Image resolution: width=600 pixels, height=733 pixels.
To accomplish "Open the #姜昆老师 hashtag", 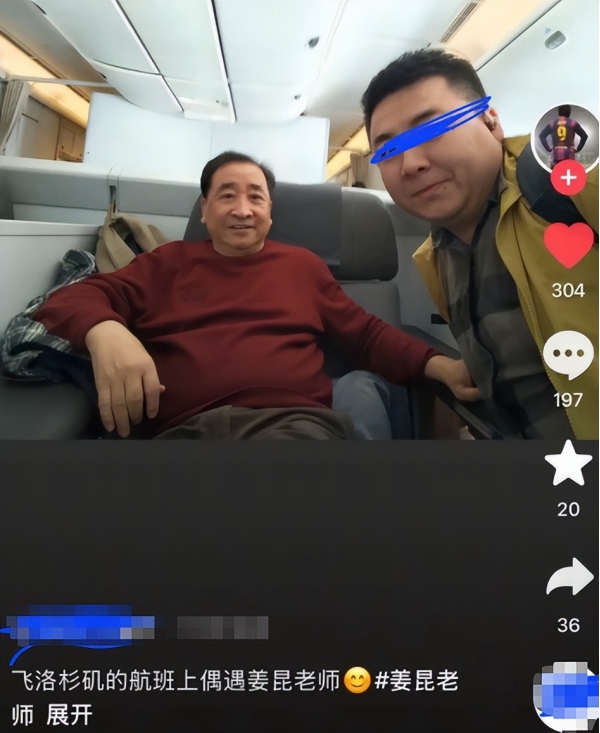I will (x=417, y=683).
